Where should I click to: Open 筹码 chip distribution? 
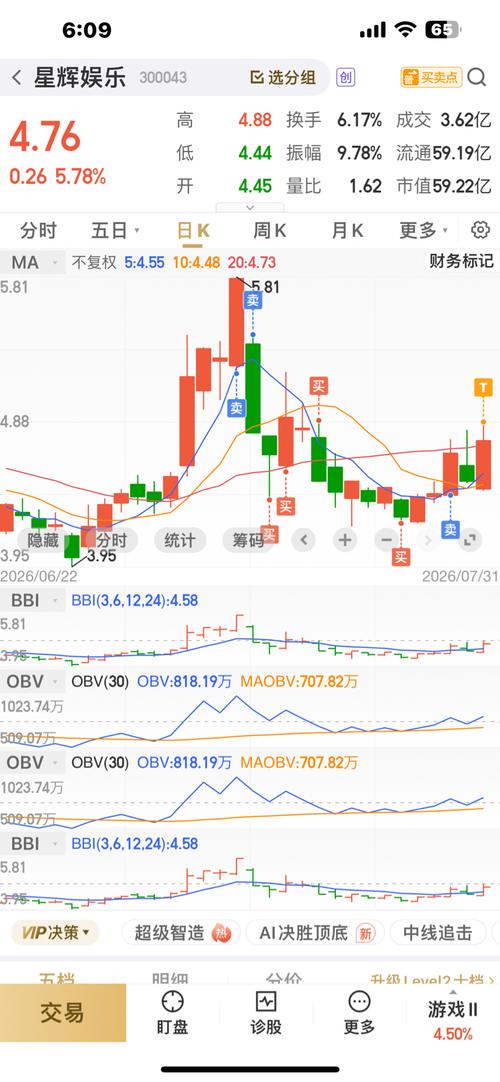coord(248,540)
